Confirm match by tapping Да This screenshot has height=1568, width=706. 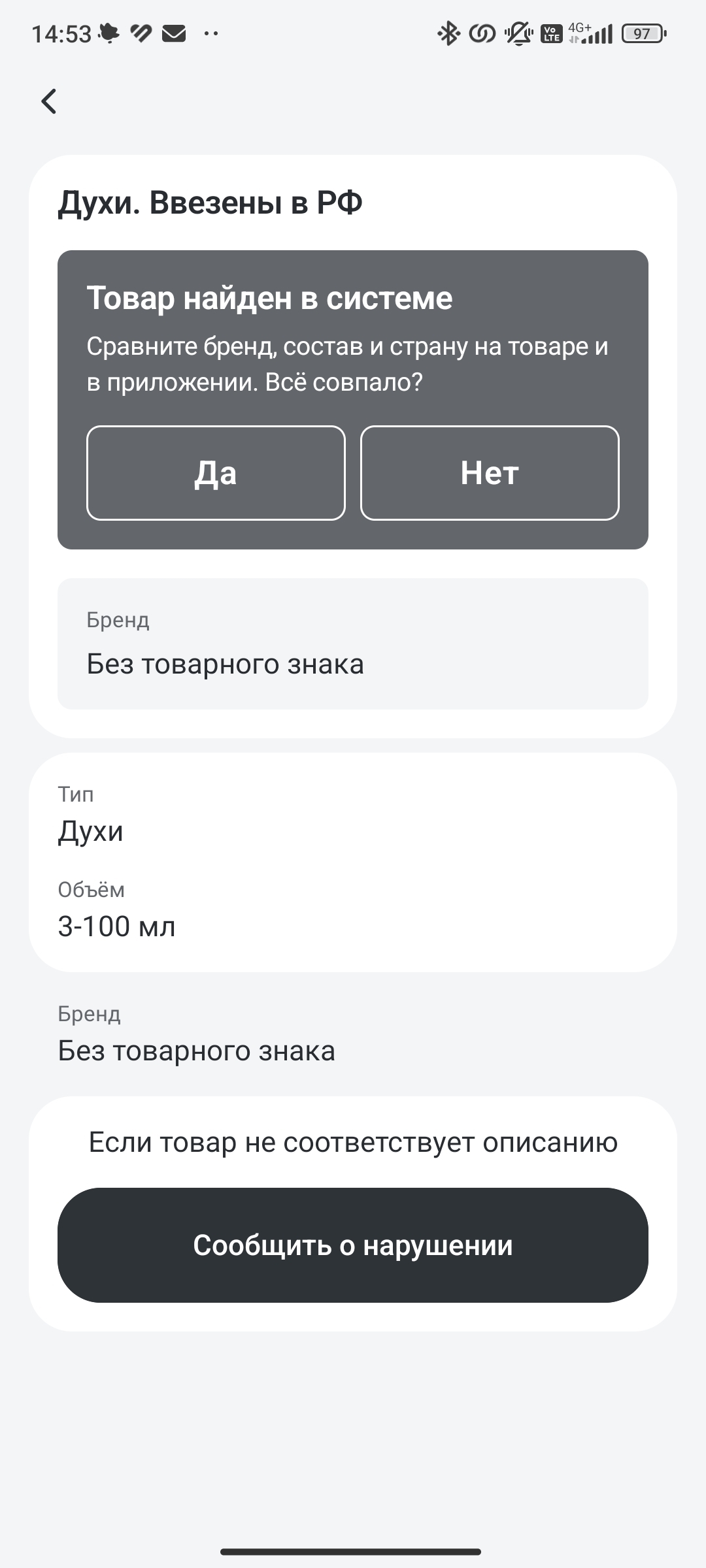[x=216, y=473]
